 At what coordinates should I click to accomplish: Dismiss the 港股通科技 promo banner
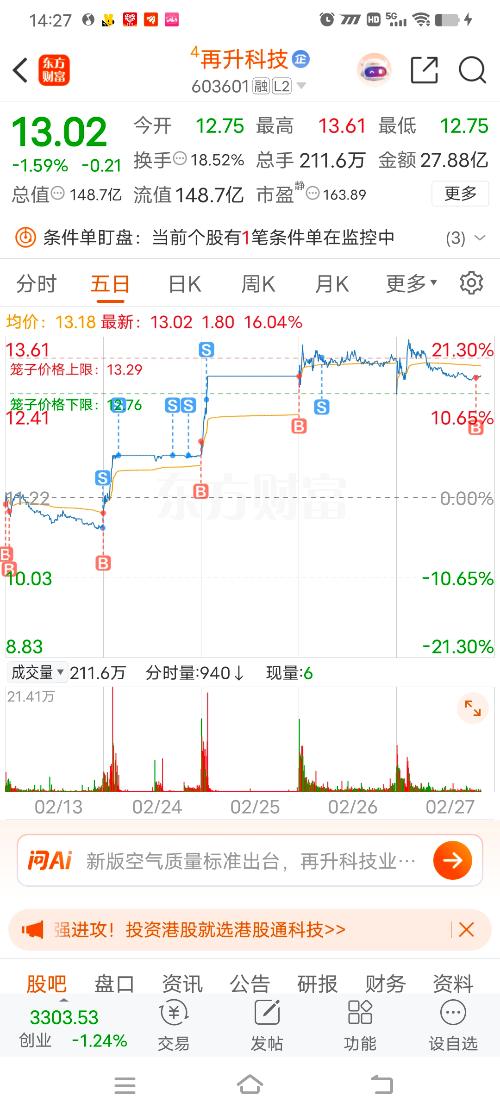pos(466,929)
